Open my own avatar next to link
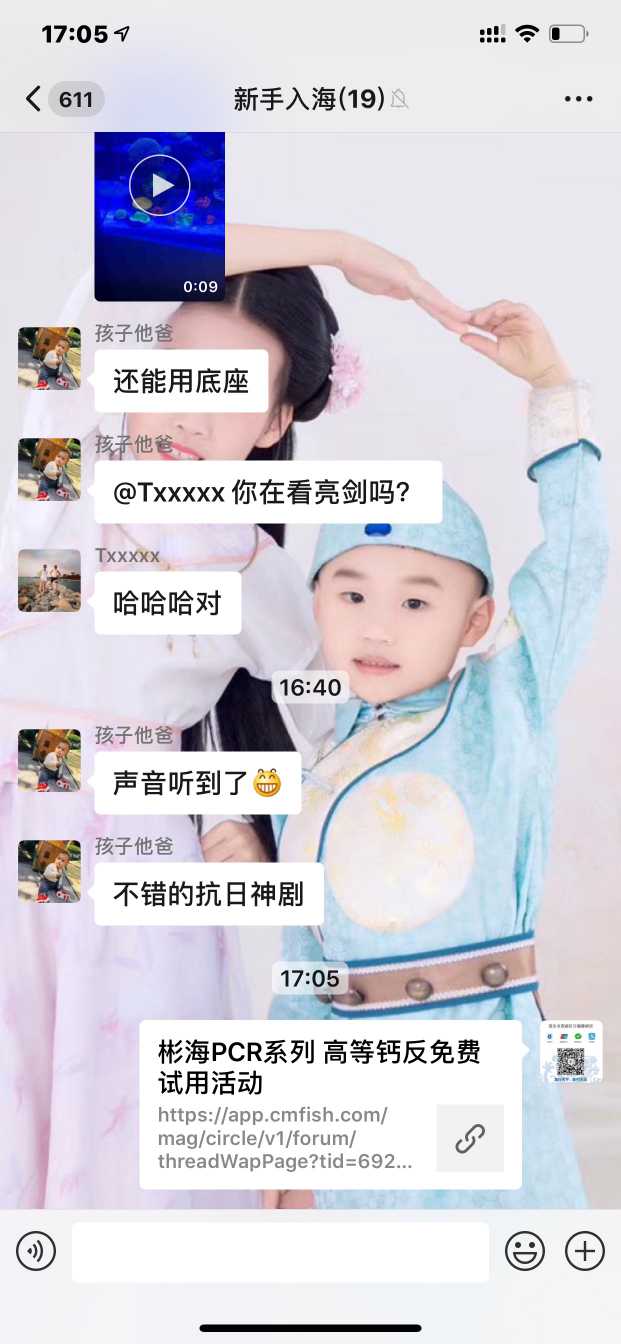This screenshot has height=1344, width=621. coord(572,1051)
